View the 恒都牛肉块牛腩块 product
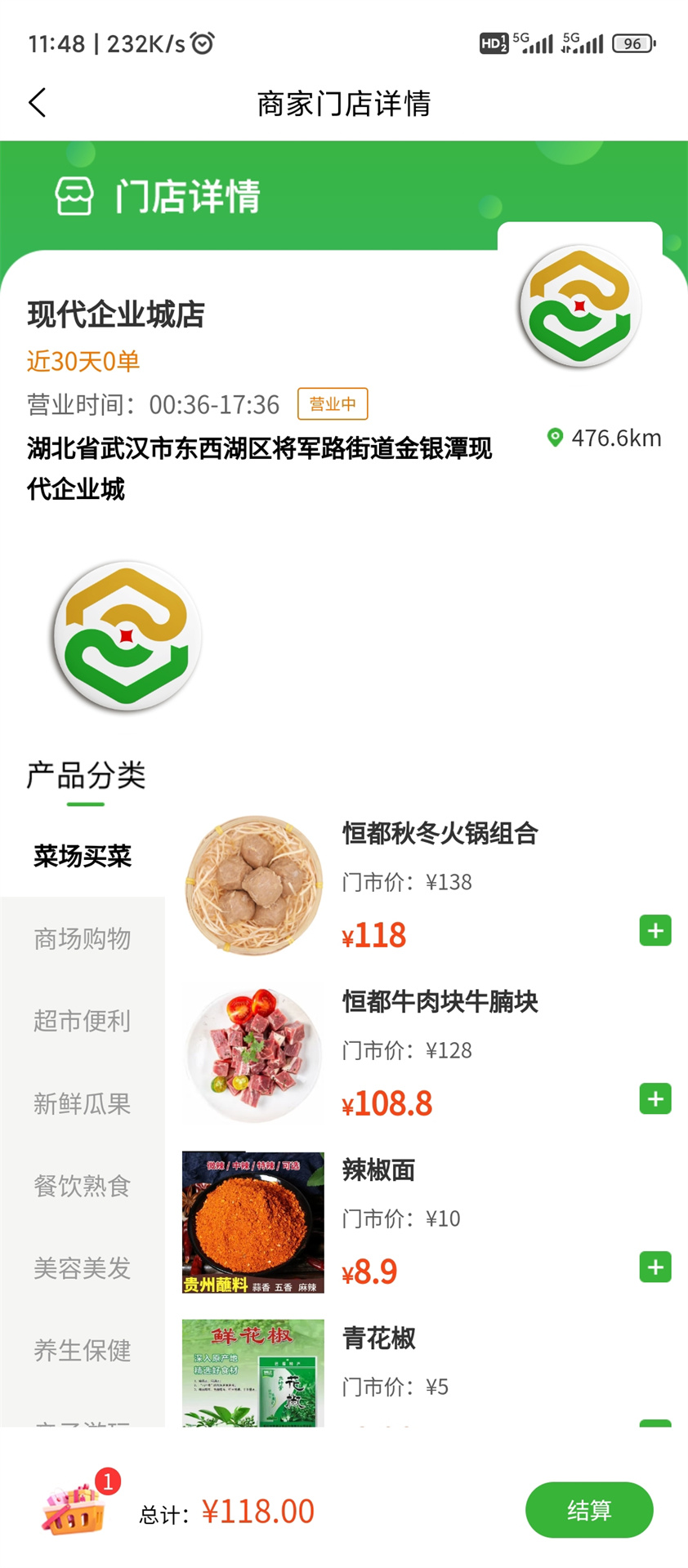Viewport: 688px width, 1568px height. click(440, 1002)
